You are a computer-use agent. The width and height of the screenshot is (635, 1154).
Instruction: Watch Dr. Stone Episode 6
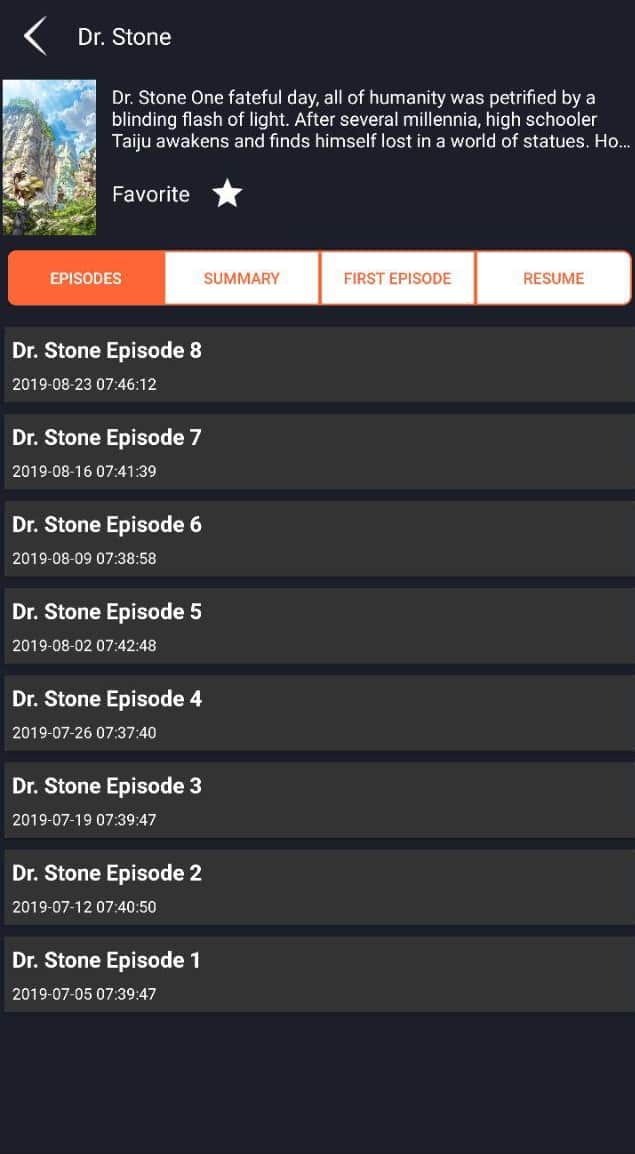[x=318, y=539]
